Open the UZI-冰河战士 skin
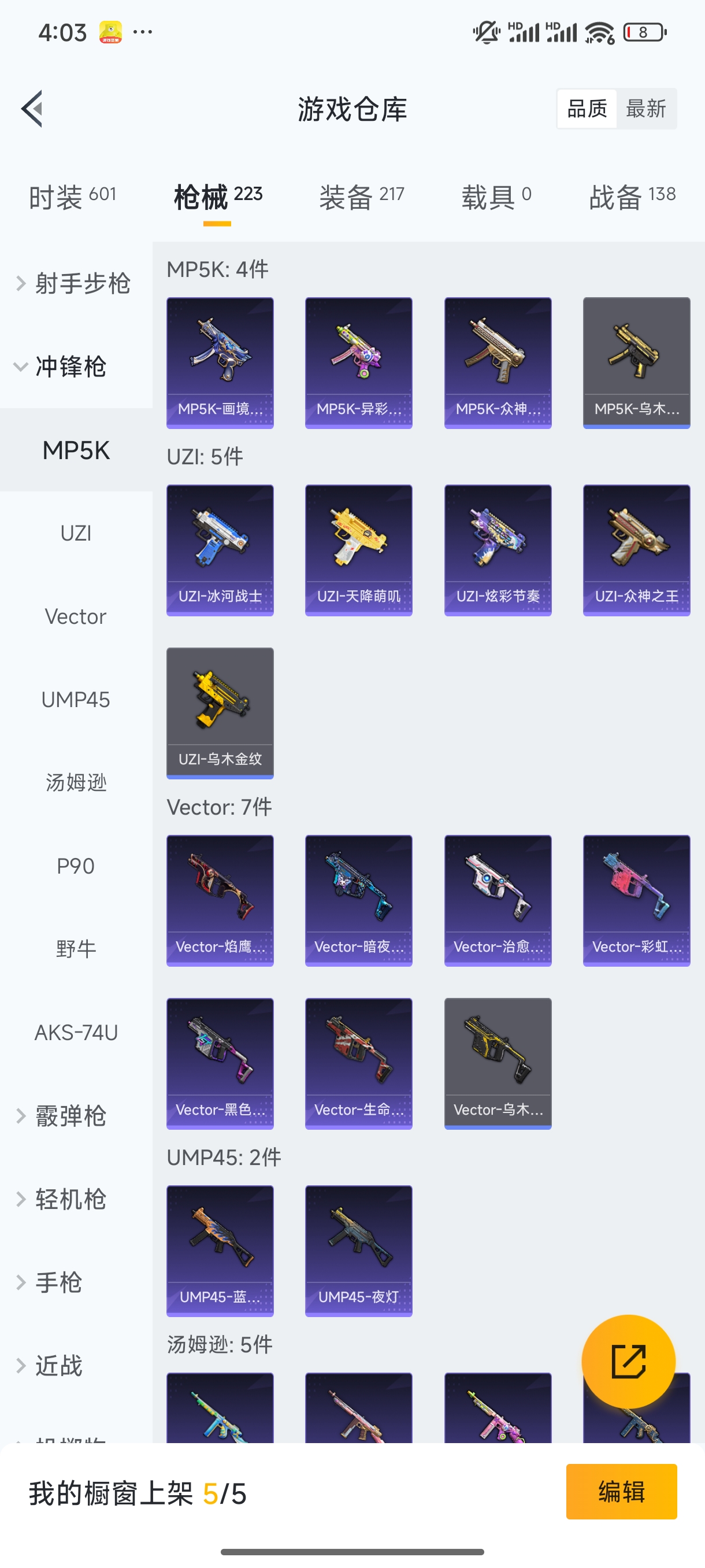 pyautogui.click(x=220, y=550)
